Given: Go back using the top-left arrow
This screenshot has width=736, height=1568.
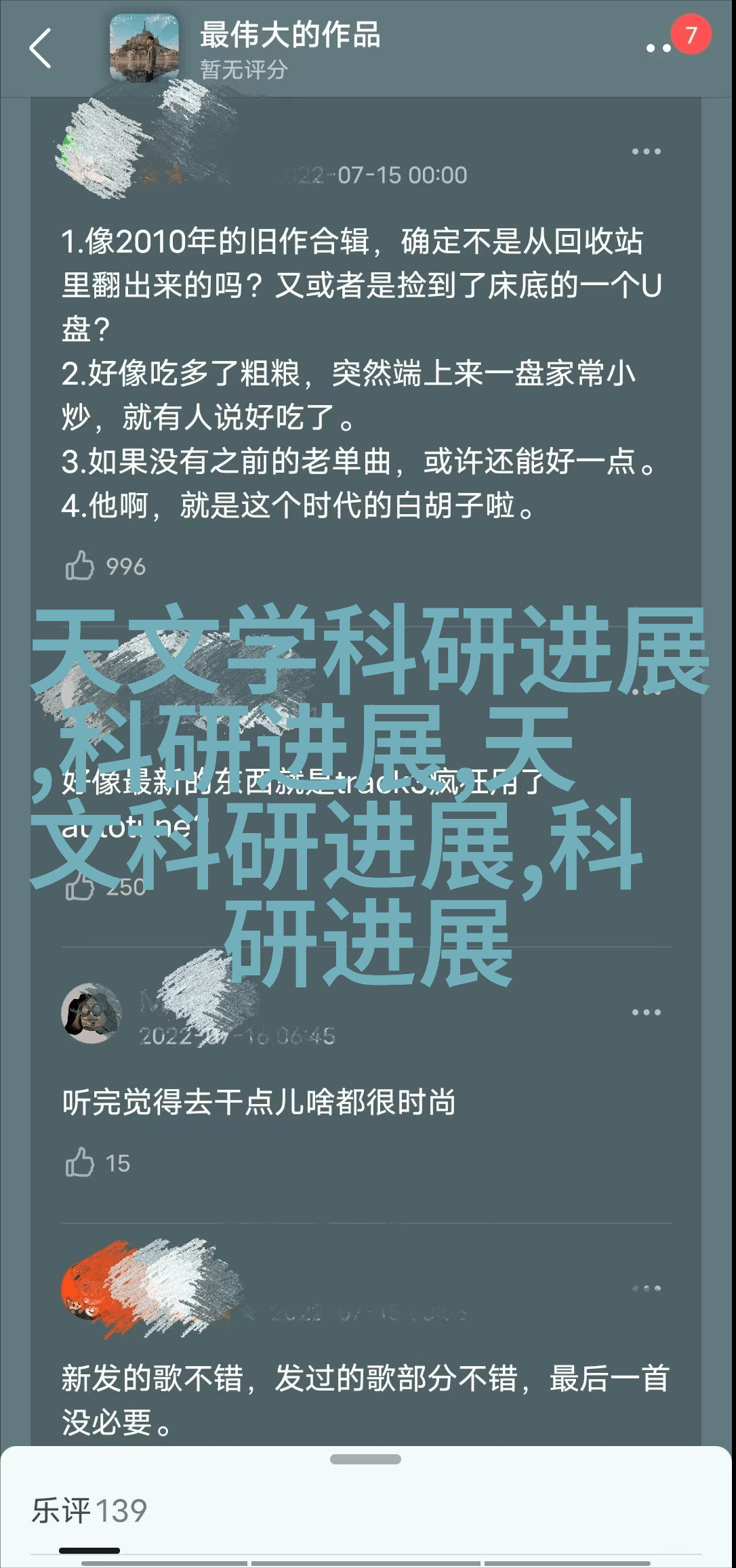Looking at the screenshot, I should [41, 48].
